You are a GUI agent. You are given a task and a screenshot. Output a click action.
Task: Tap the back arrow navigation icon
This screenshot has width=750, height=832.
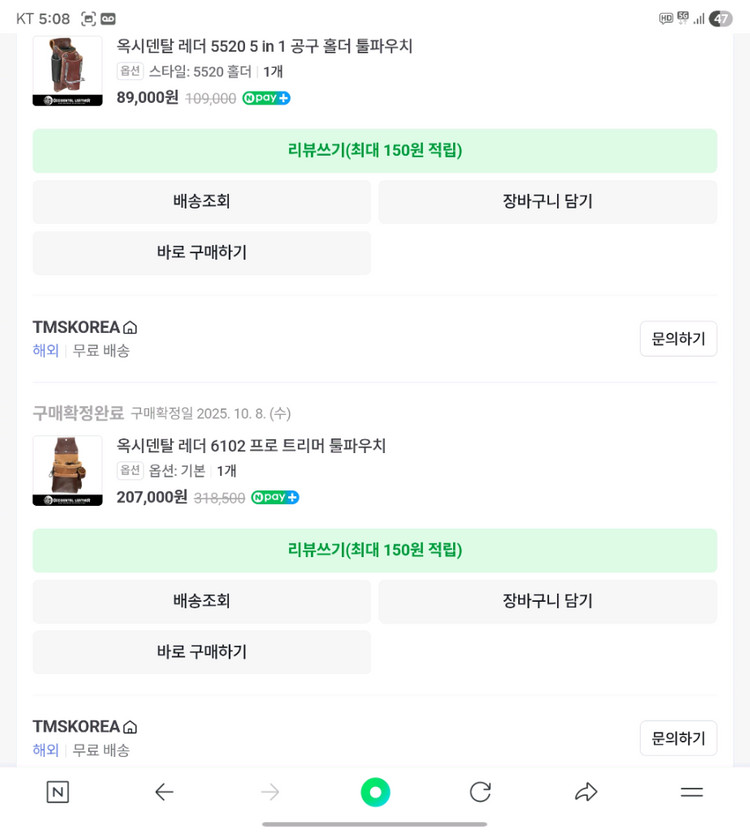pyautogui.click(x=164, y=791)
